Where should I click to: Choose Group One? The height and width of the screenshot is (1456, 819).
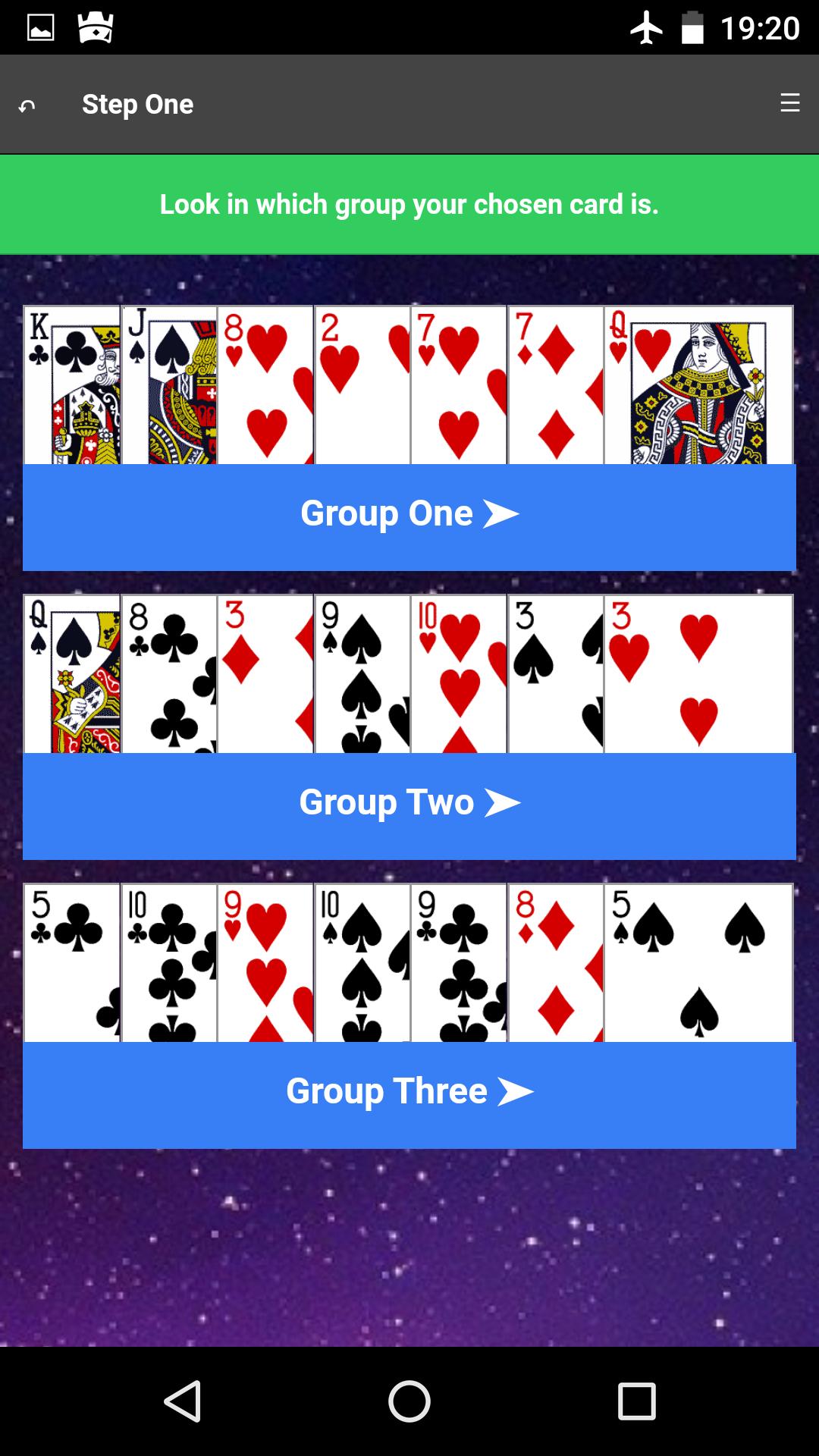409,514
